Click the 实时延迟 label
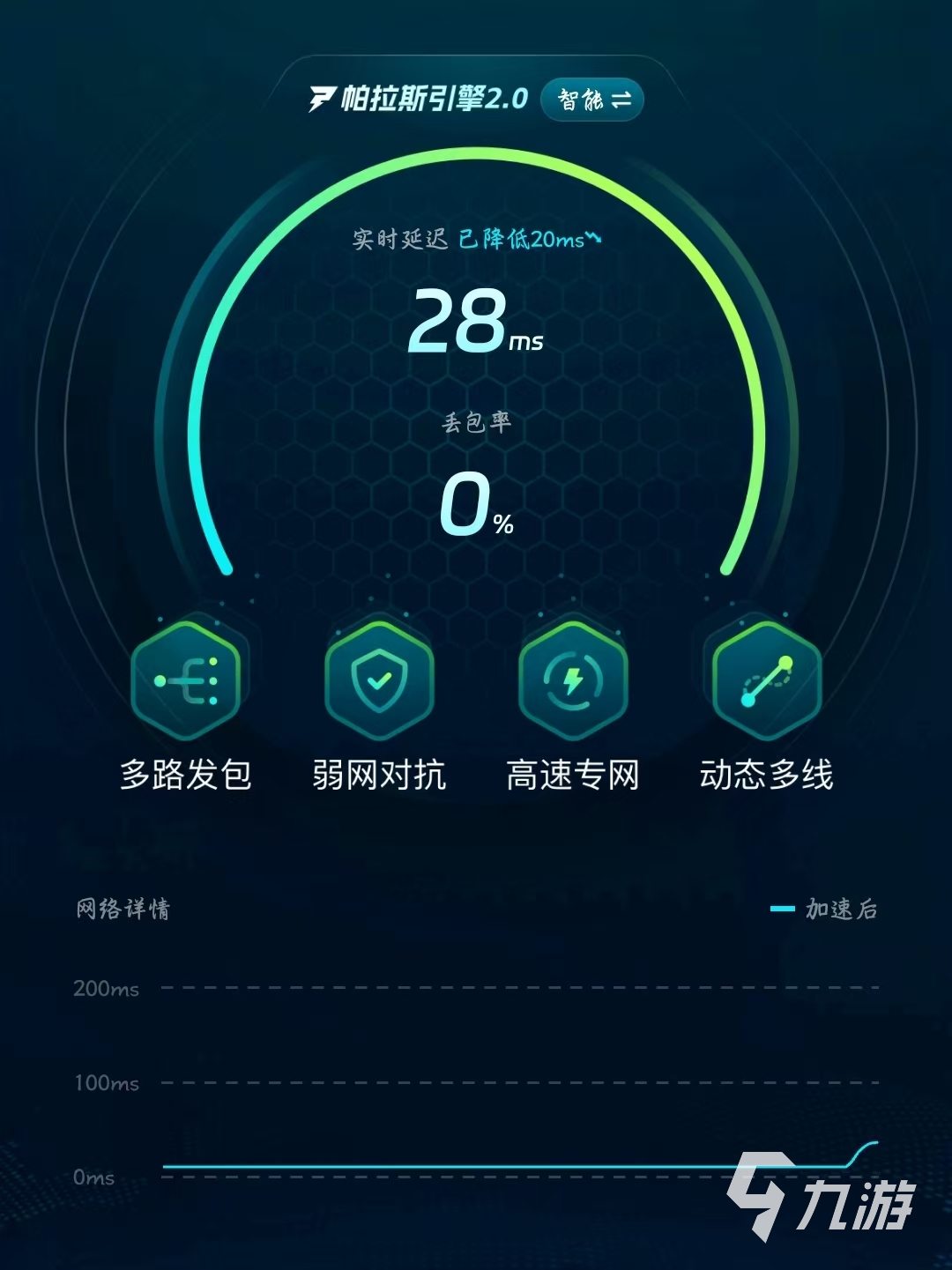Image resolution: width=952 pixels, height=1270 pixels. click(398, 236)
